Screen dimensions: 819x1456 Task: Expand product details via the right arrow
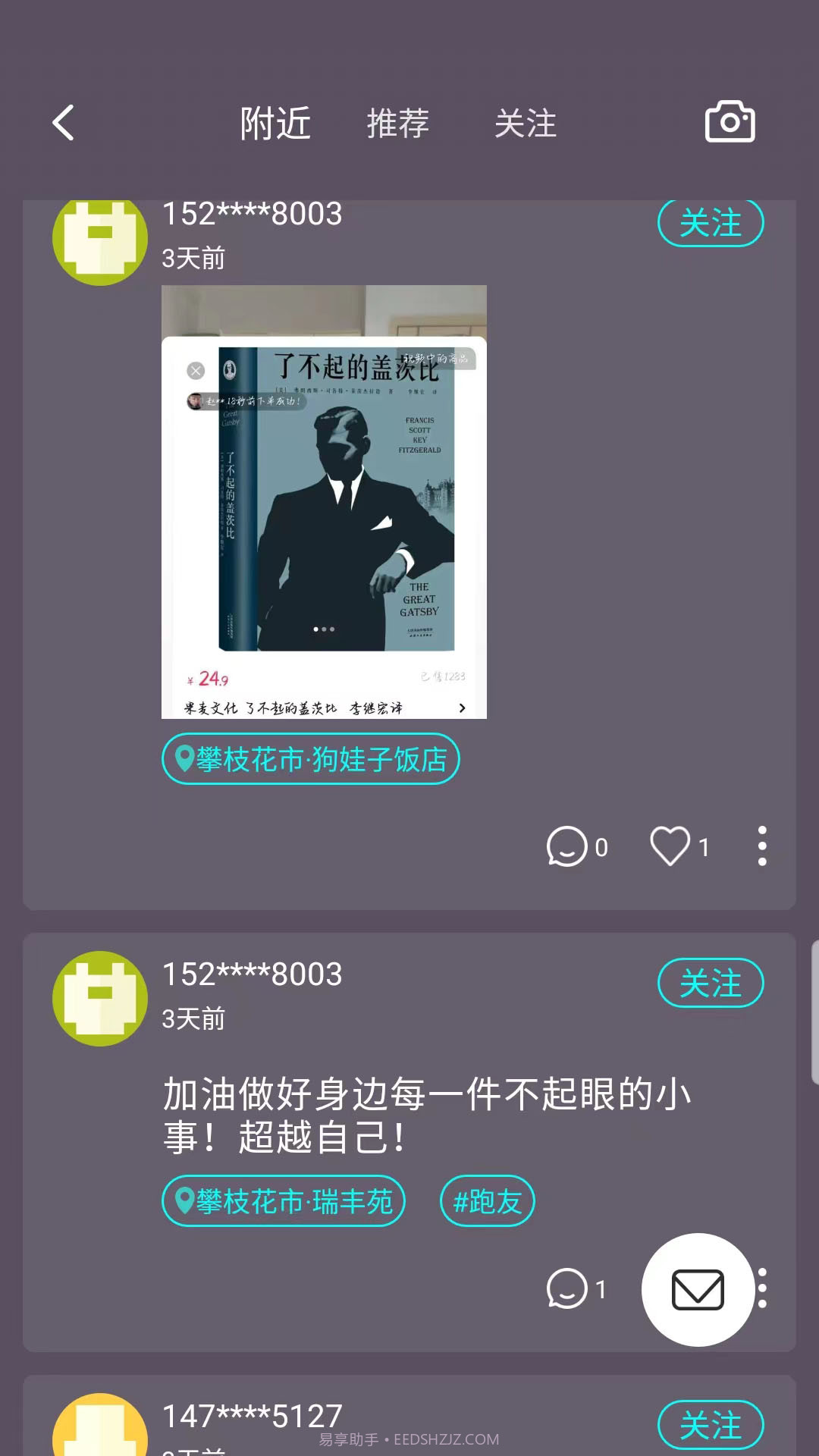(x=462, y=707)
